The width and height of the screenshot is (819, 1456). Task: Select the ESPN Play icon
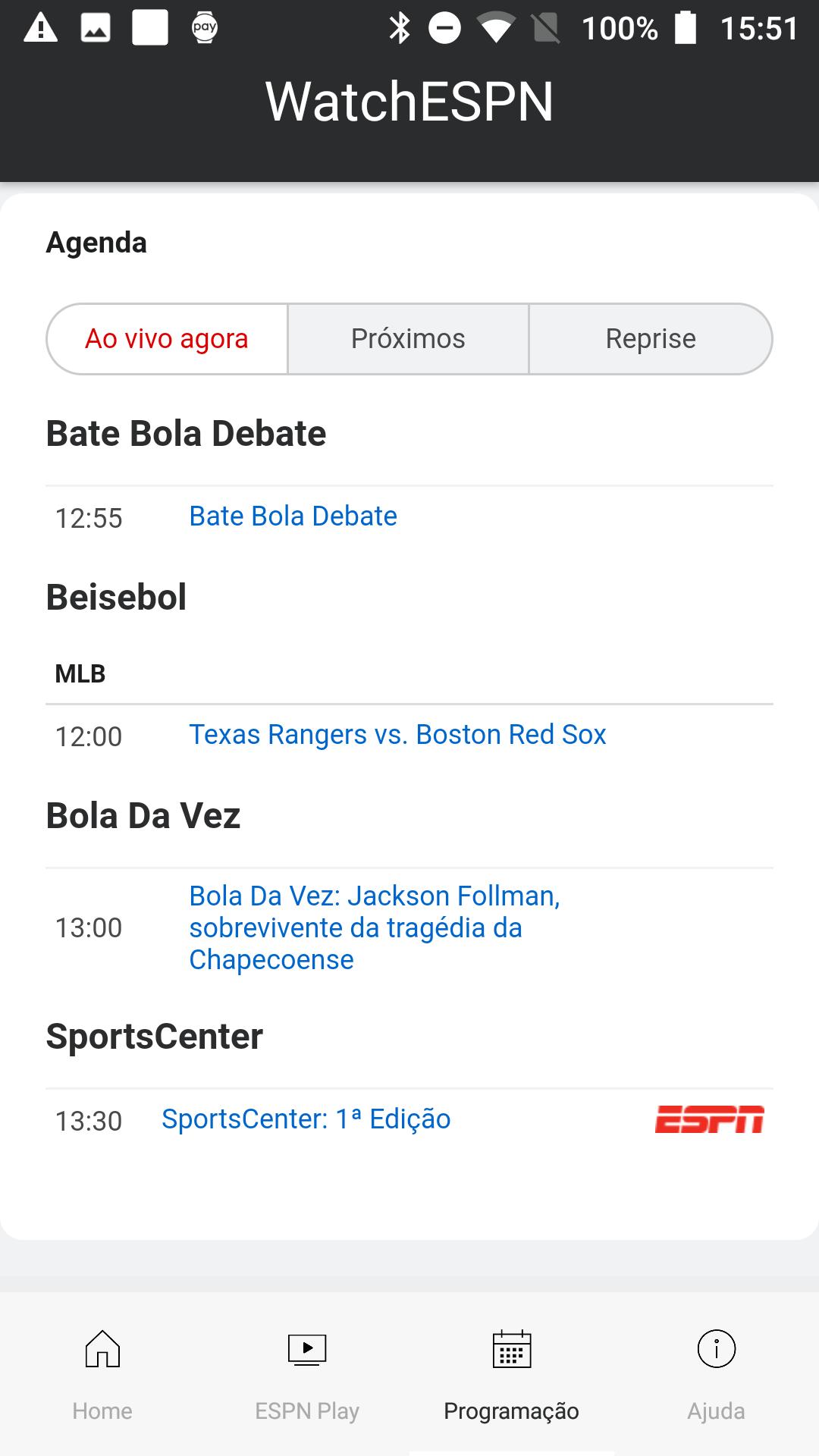[306, 1373]
